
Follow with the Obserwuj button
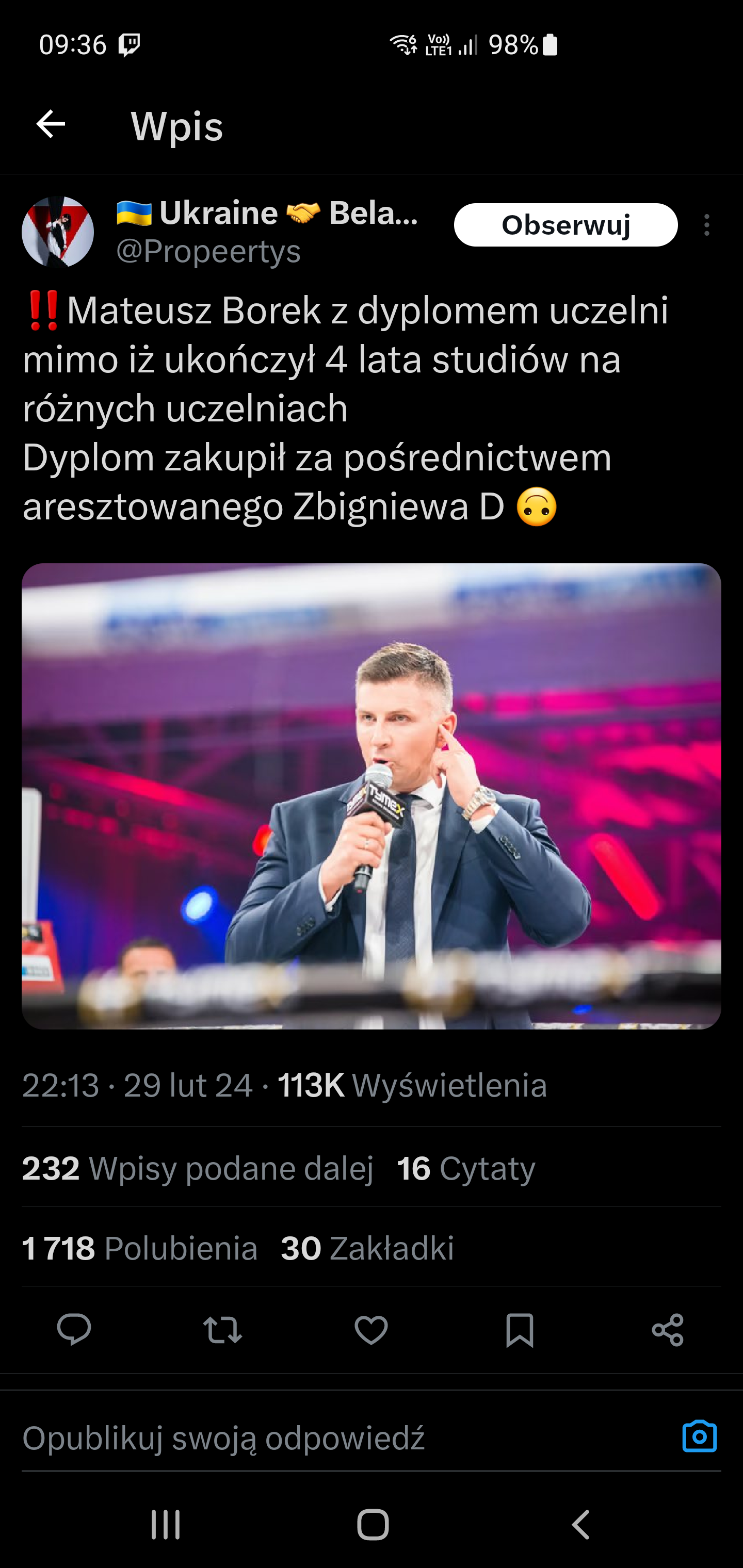point(565,225)
